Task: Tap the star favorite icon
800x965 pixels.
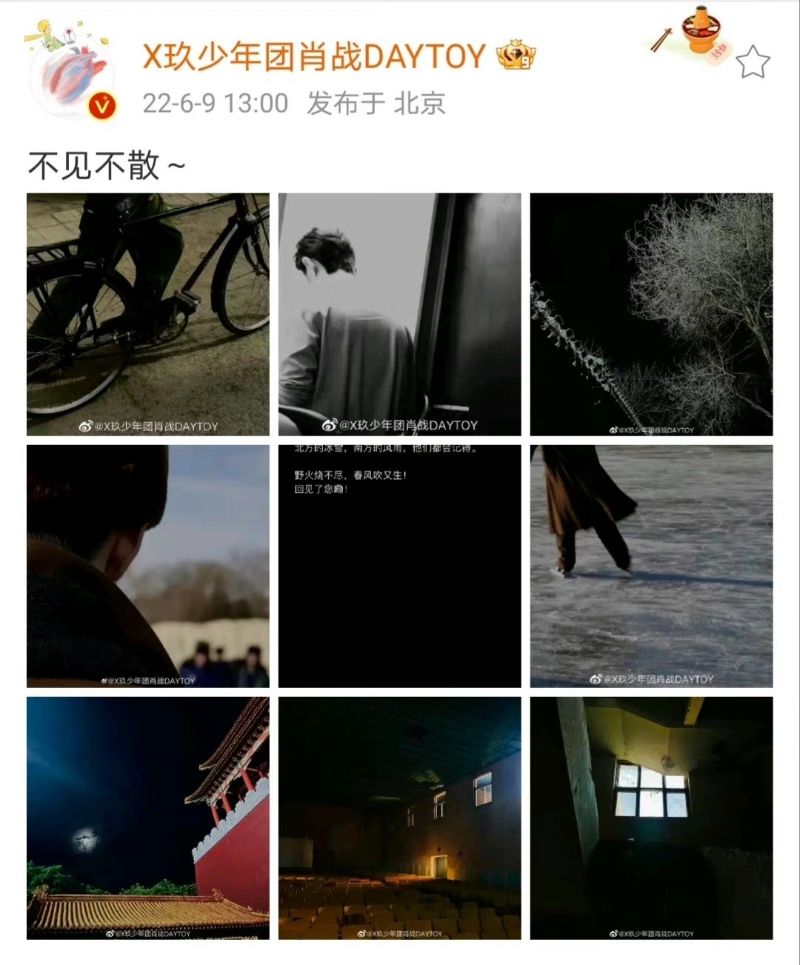Action: [x=753, y=63]
